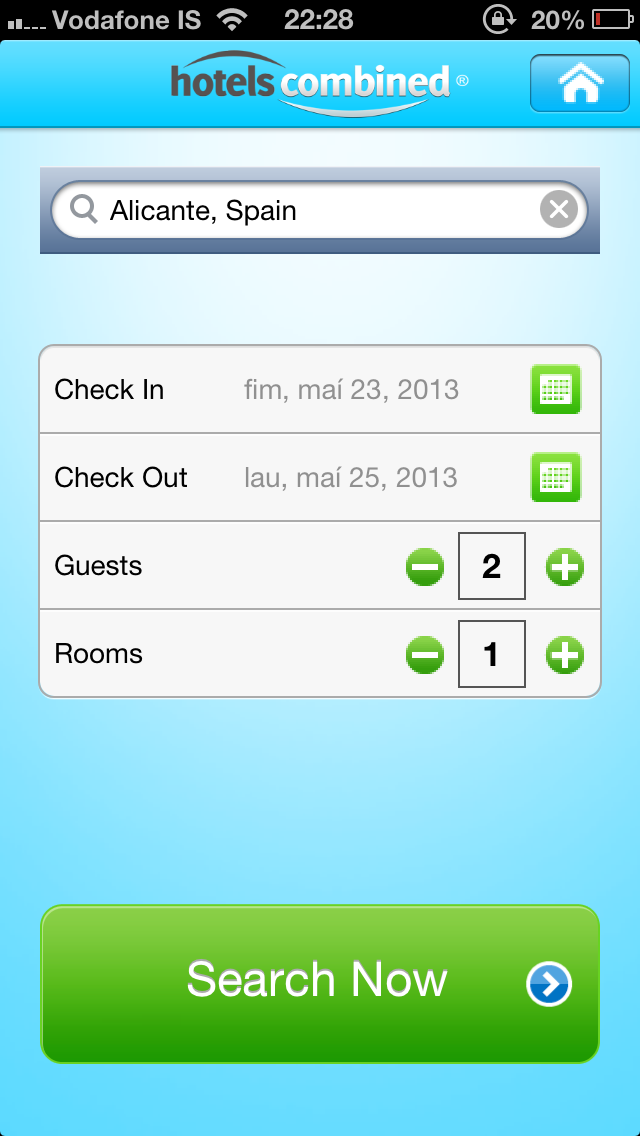Decrease the number of Rooms
The image size is (640, 1136).
[425, 655]
